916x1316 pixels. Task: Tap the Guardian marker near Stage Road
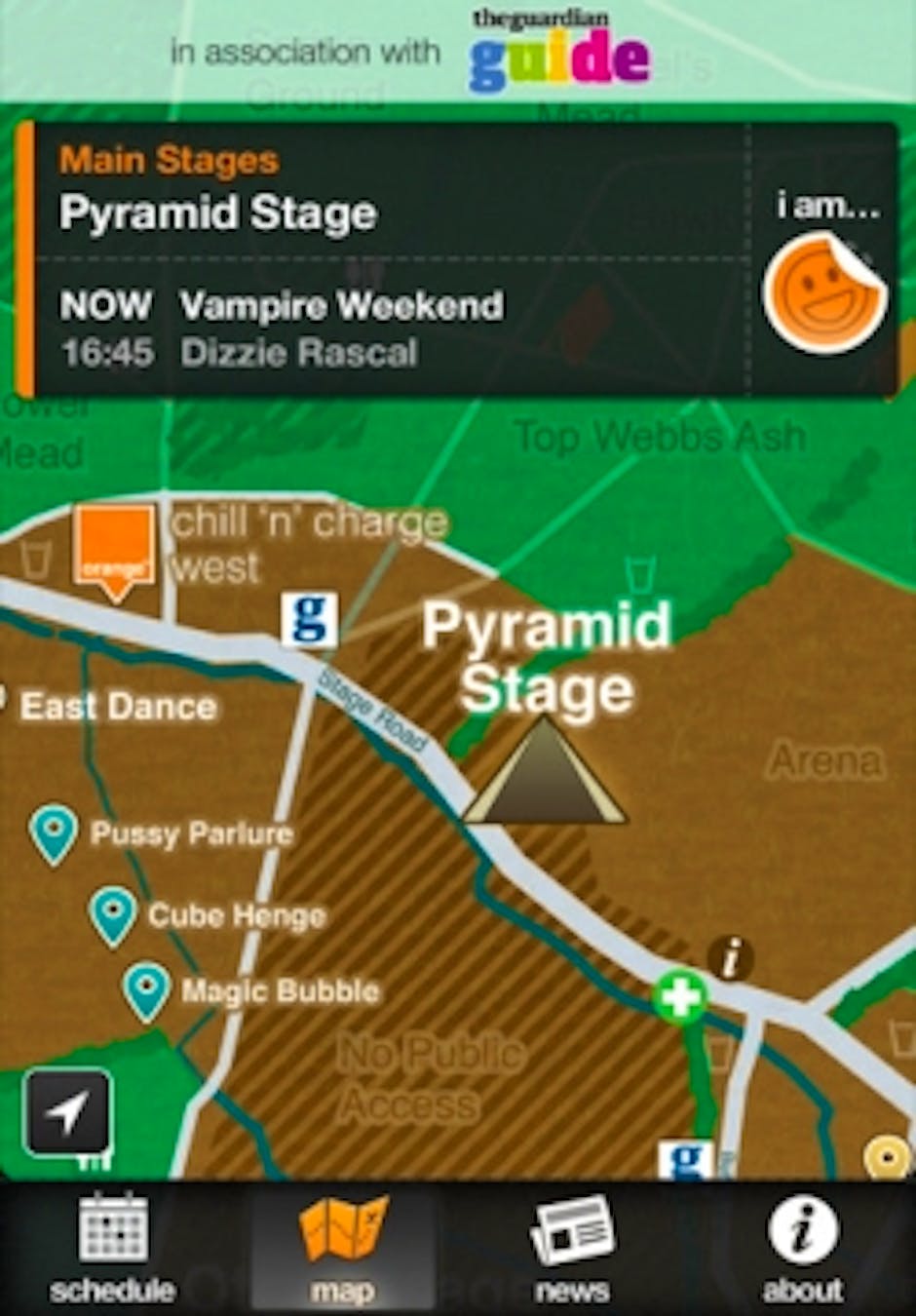coord(310,619)
